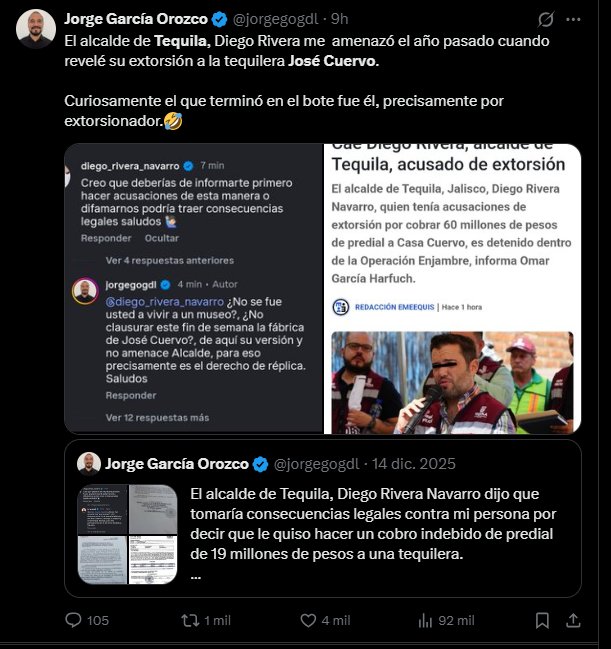Open the attached image with Instagram comments
Viewport: 611px width, 649px height.
[x=194, y=288]
